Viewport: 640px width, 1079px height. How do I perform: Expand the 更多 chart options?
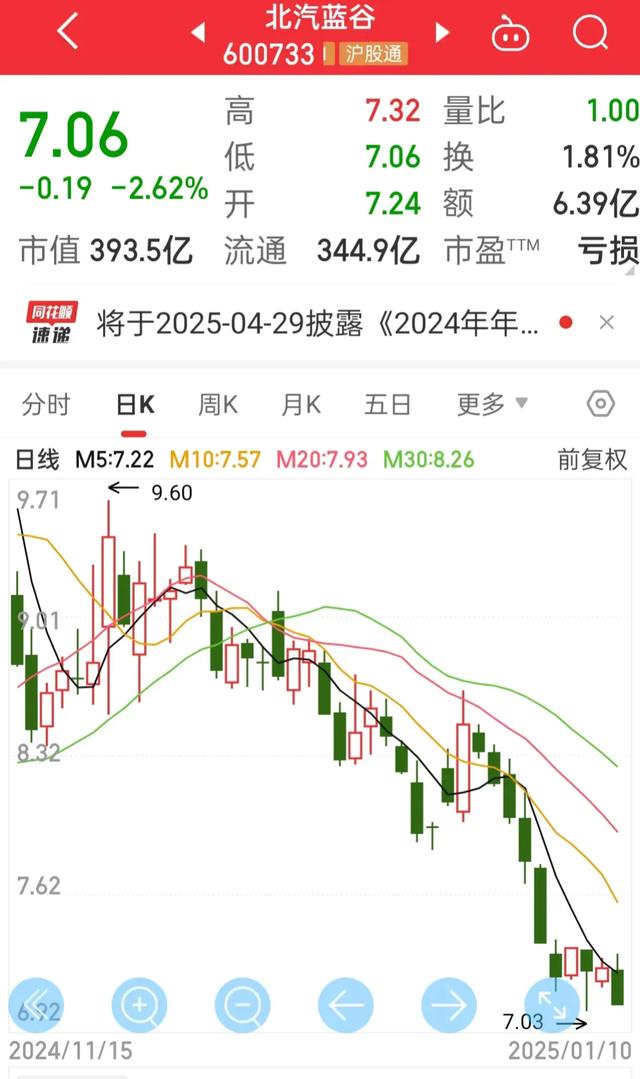(x=492, y=405)
